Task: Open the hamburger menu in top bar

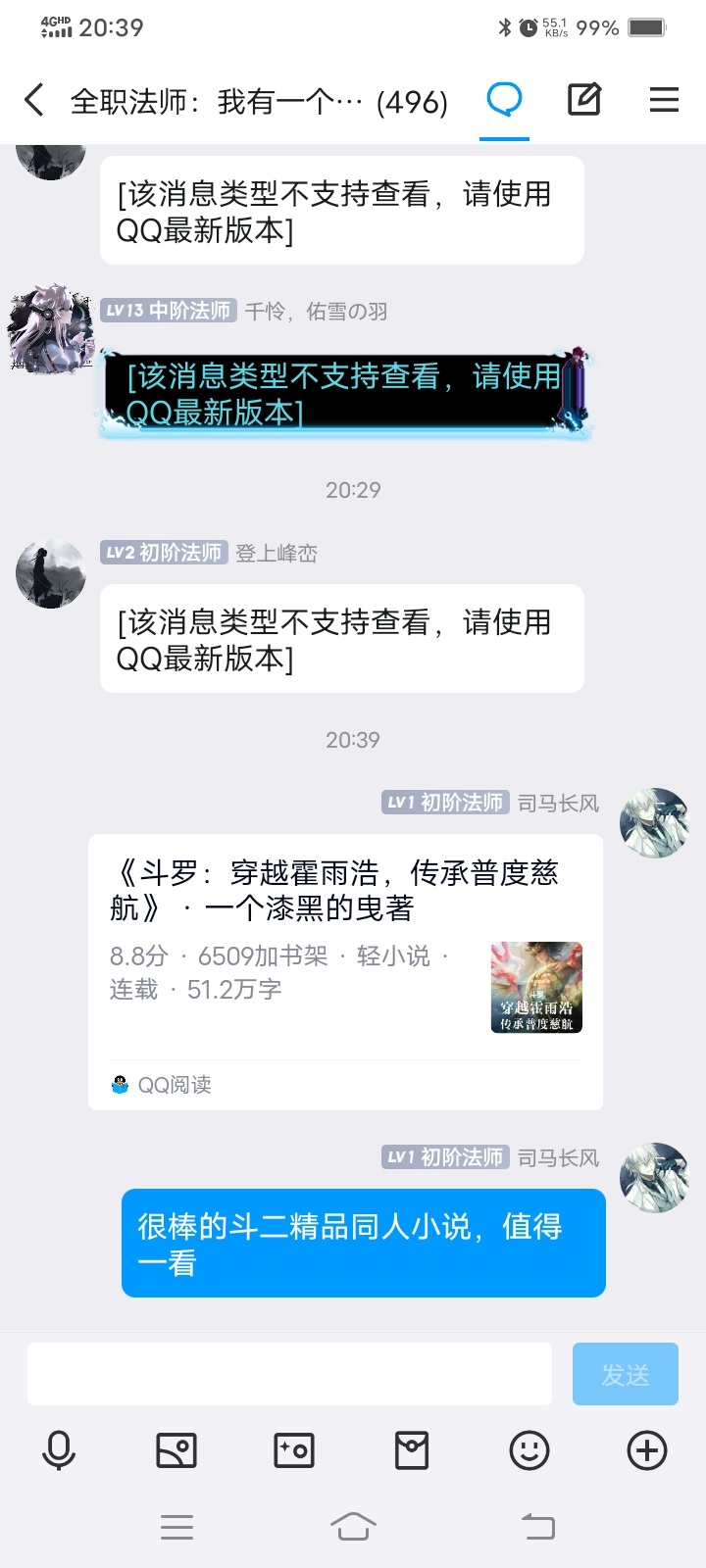Action: coord(664,100)
